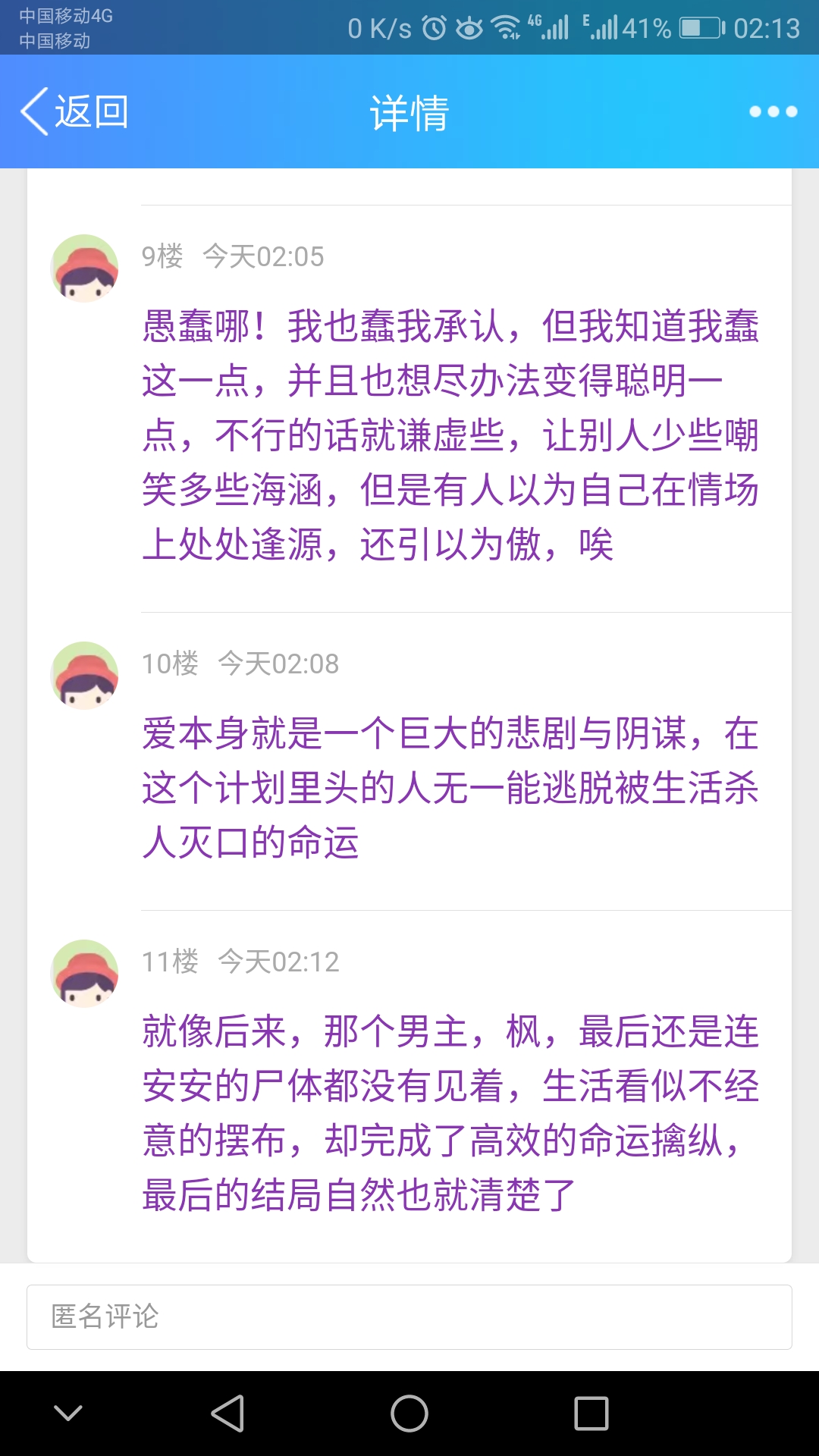Go back with the system back triangle

(x=227, y=1414)
